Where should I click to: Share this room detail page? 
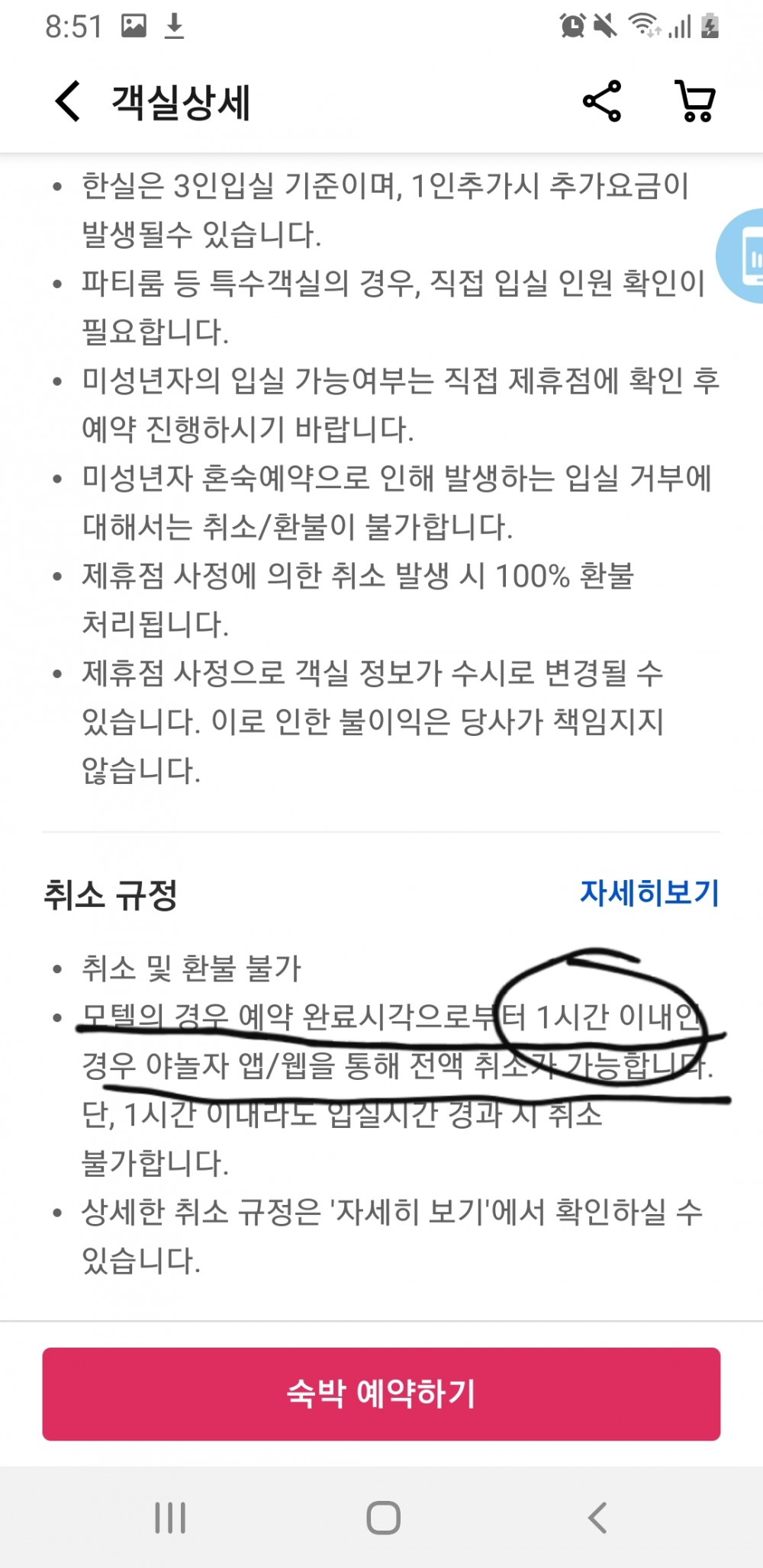tap(602, 101)
